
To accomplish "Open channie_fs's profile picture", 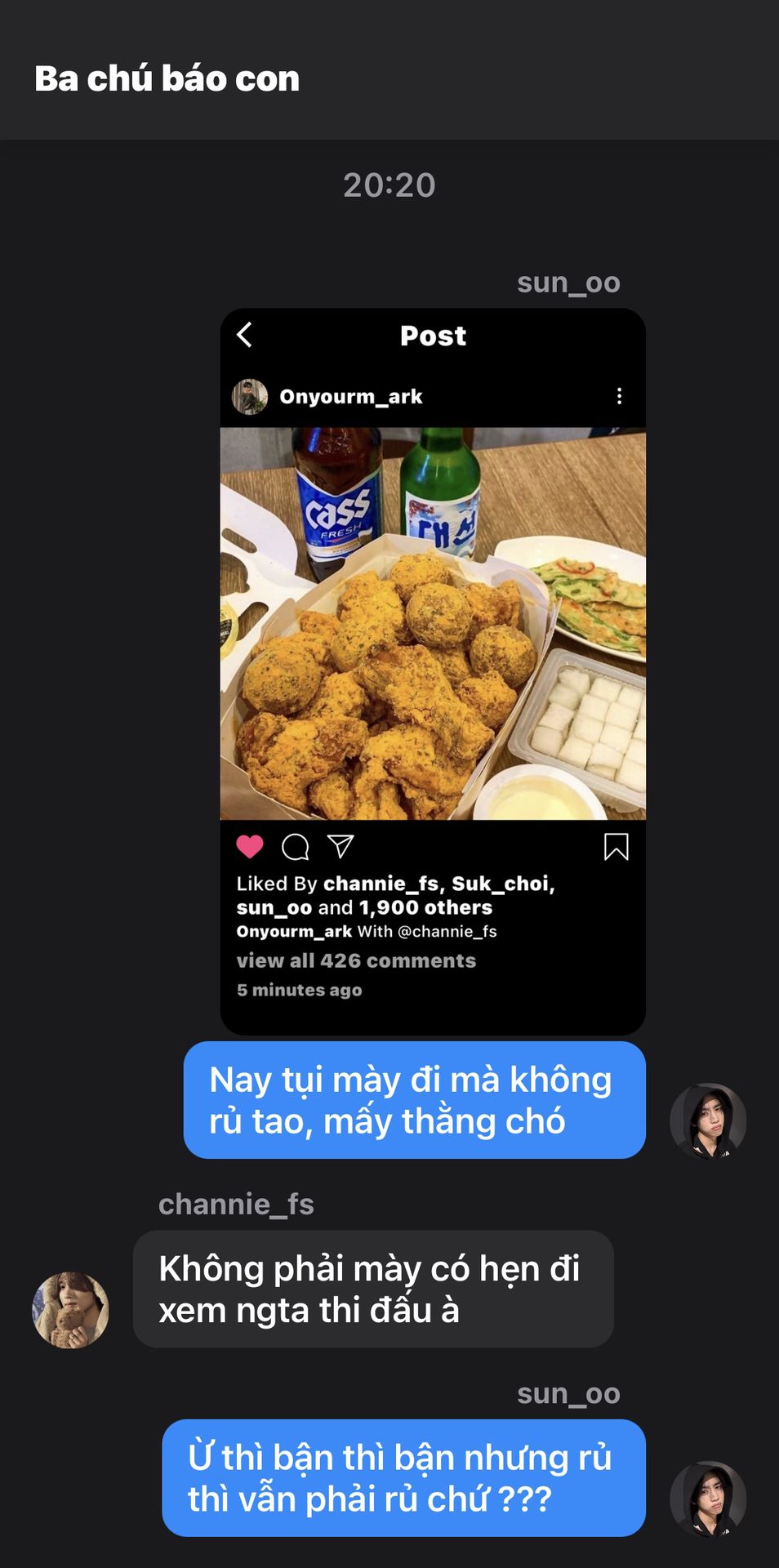I will point(70,1309).
